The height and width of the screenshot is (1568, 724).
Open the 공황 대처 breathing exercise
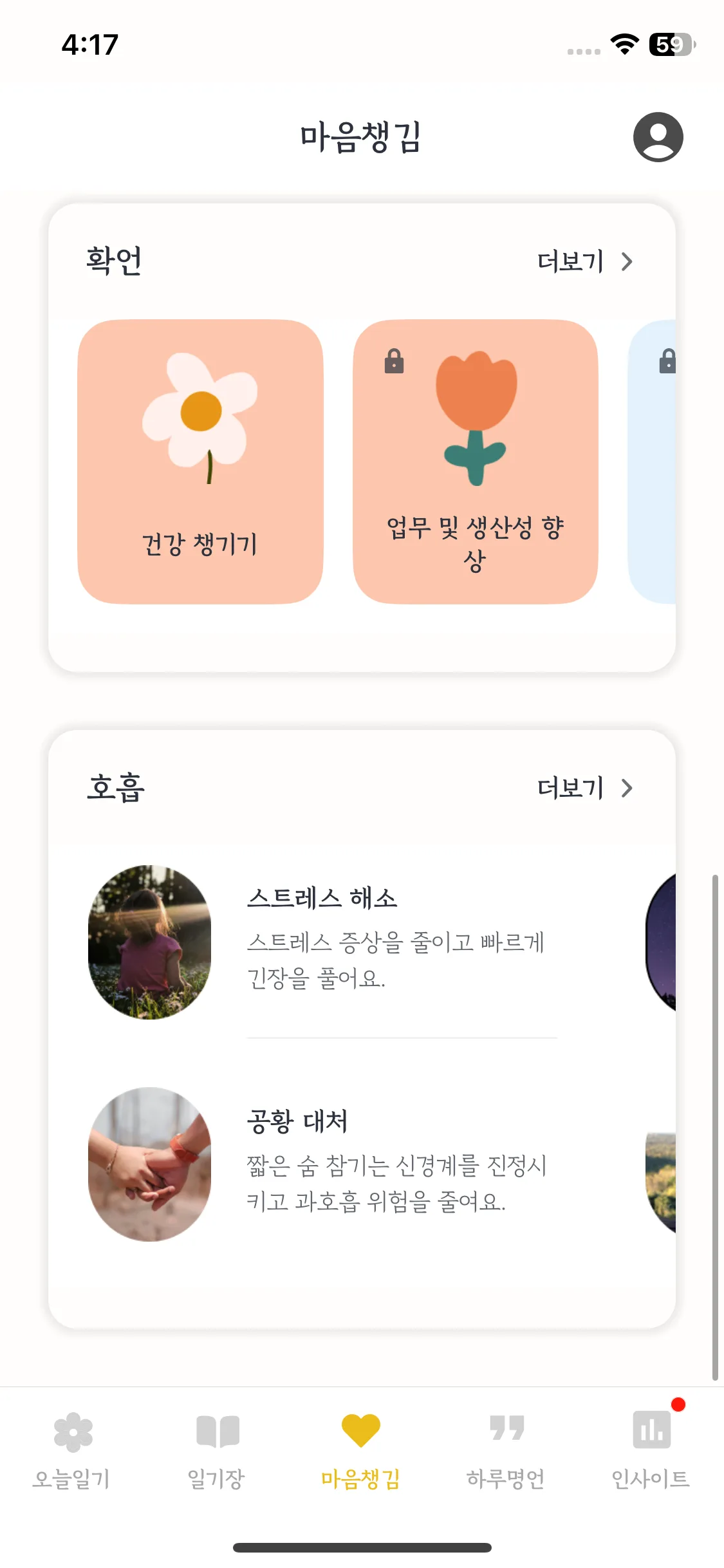click(322, 1164)
